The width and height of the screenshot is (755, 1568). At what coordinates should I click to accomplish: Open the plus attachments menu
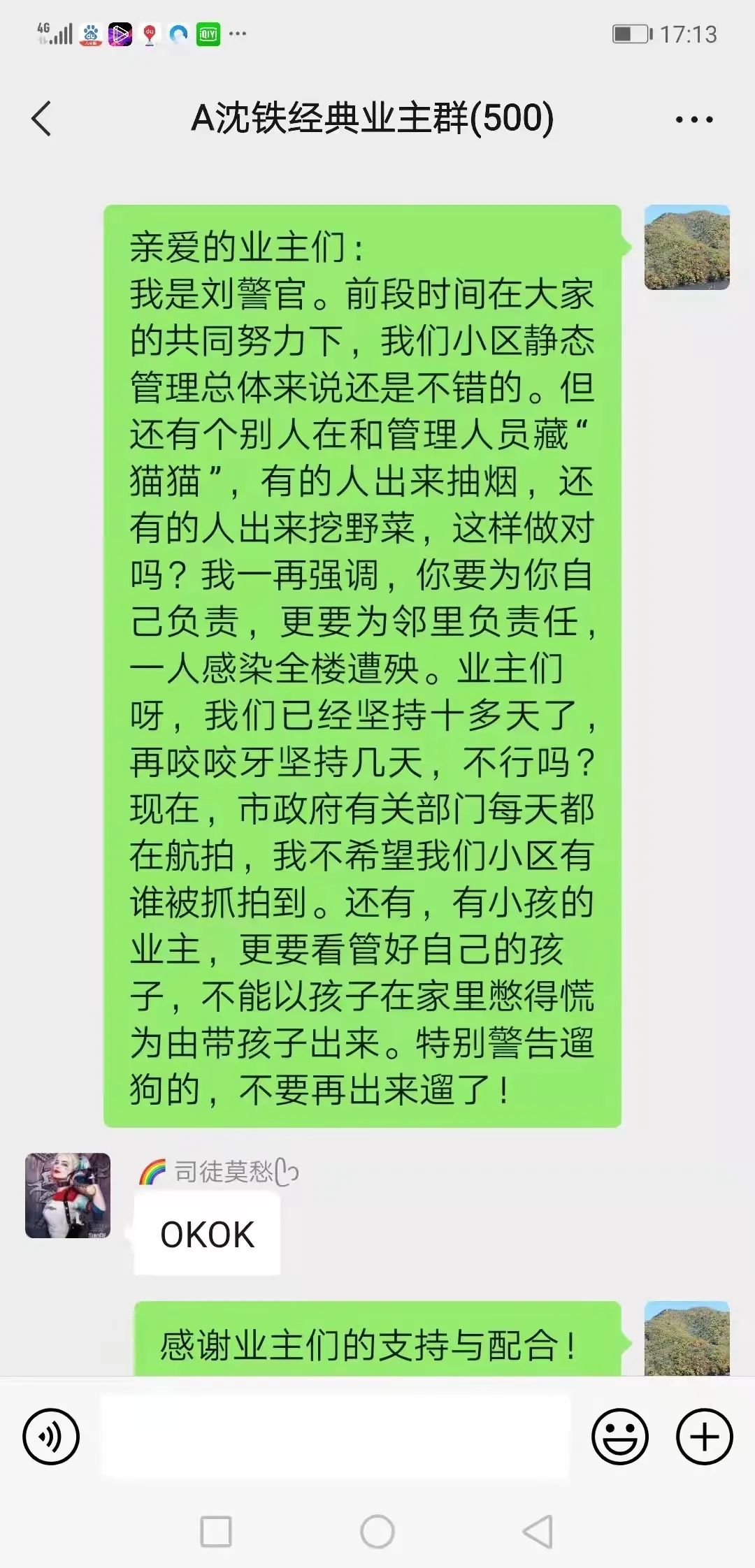pyautogui.click(x=704, y=1437)
